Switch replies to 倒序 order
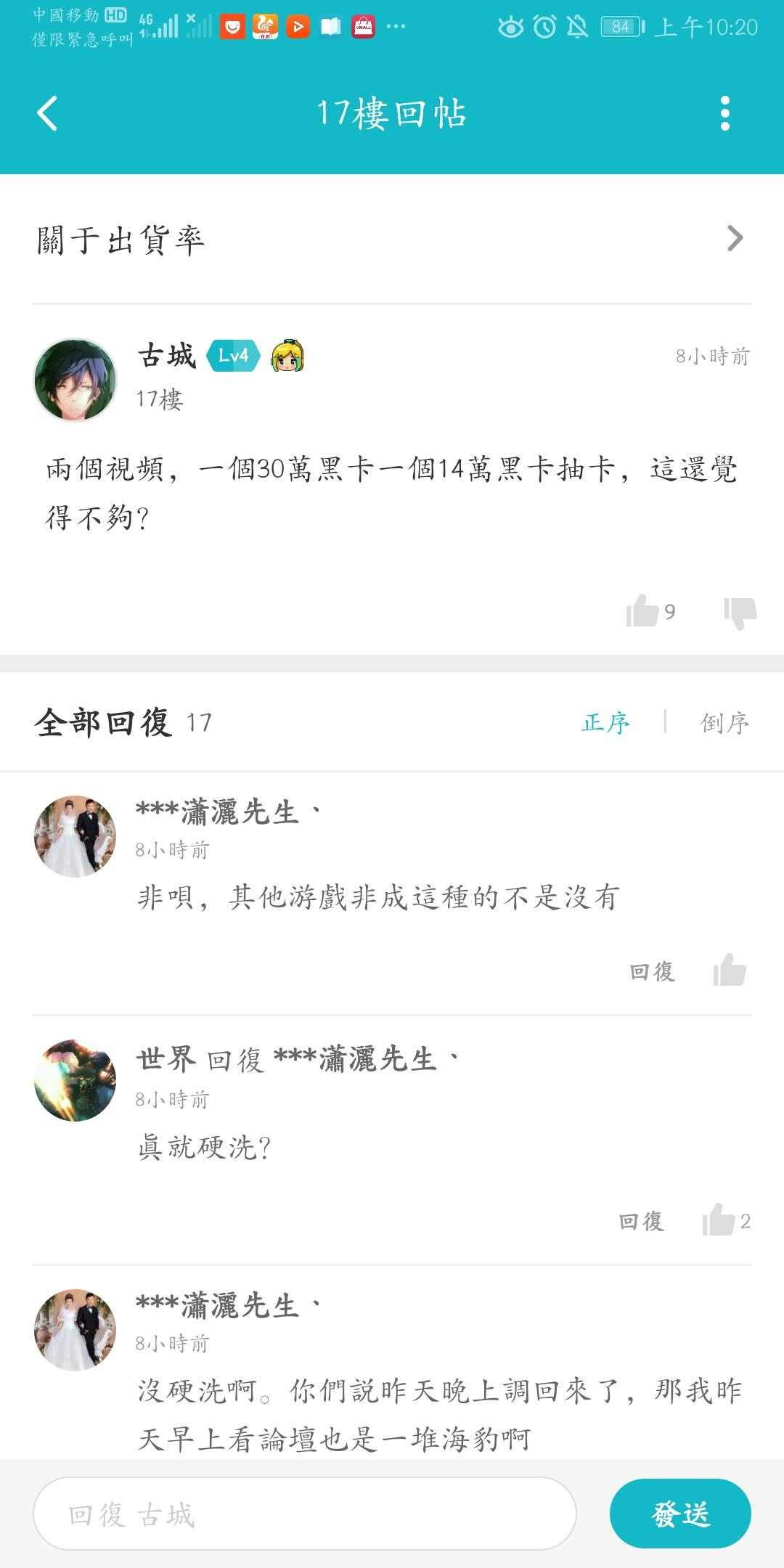 [x=724, y=722]
